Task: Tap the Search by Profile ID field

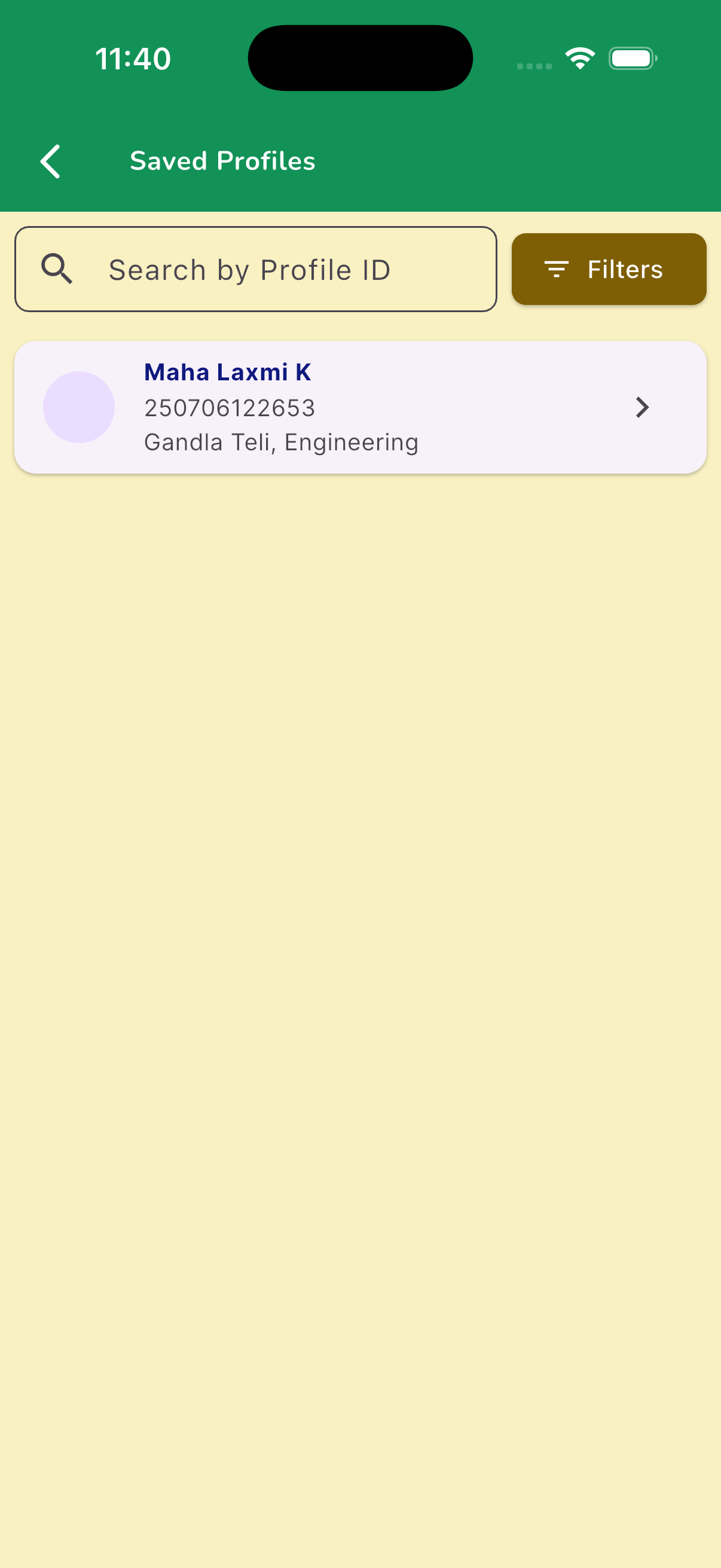Action: (x=255, y=269)
